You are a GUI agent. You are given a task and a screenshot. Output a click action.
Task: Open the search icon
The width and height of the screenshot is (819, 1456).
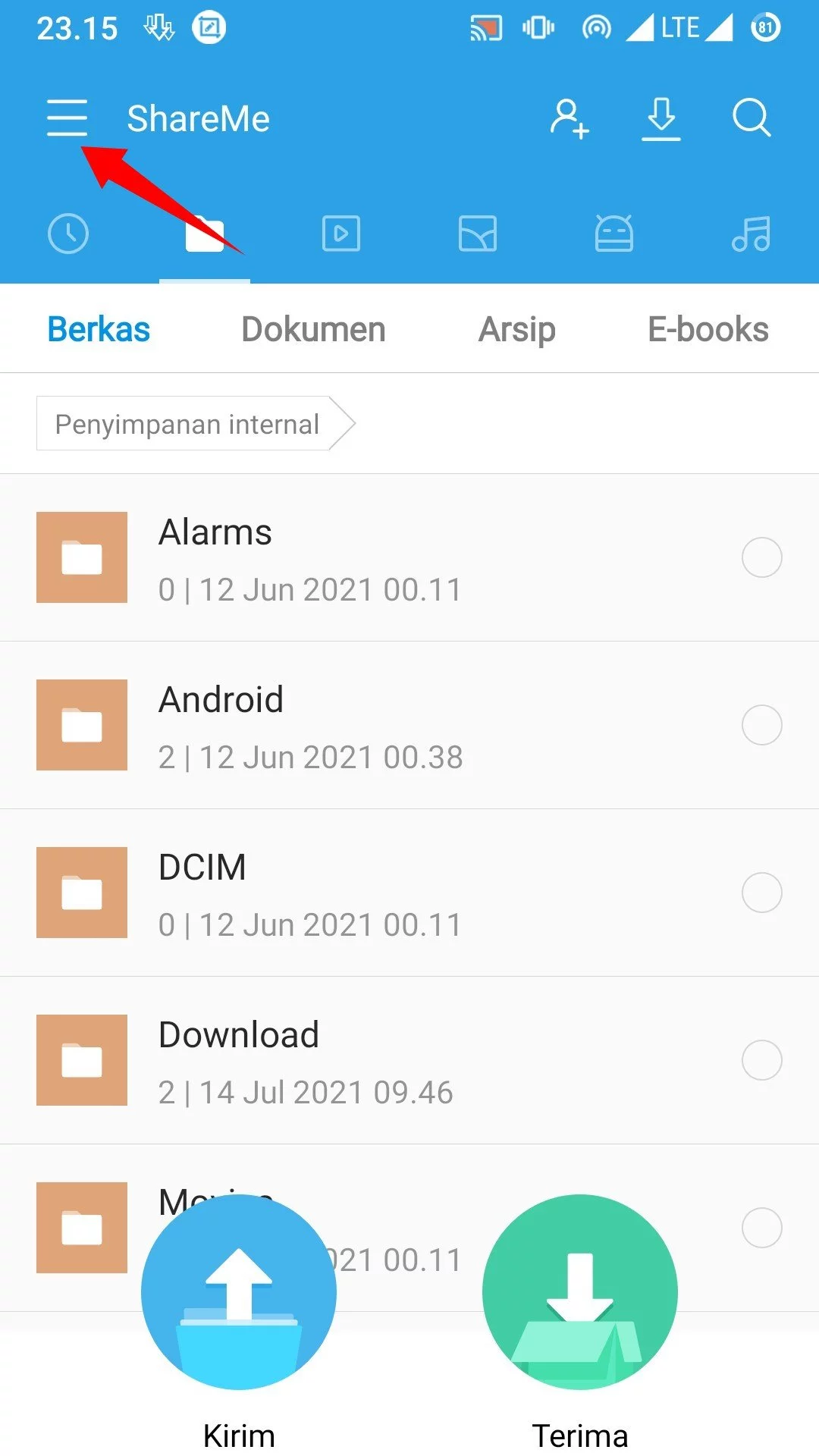pos(752,118)
